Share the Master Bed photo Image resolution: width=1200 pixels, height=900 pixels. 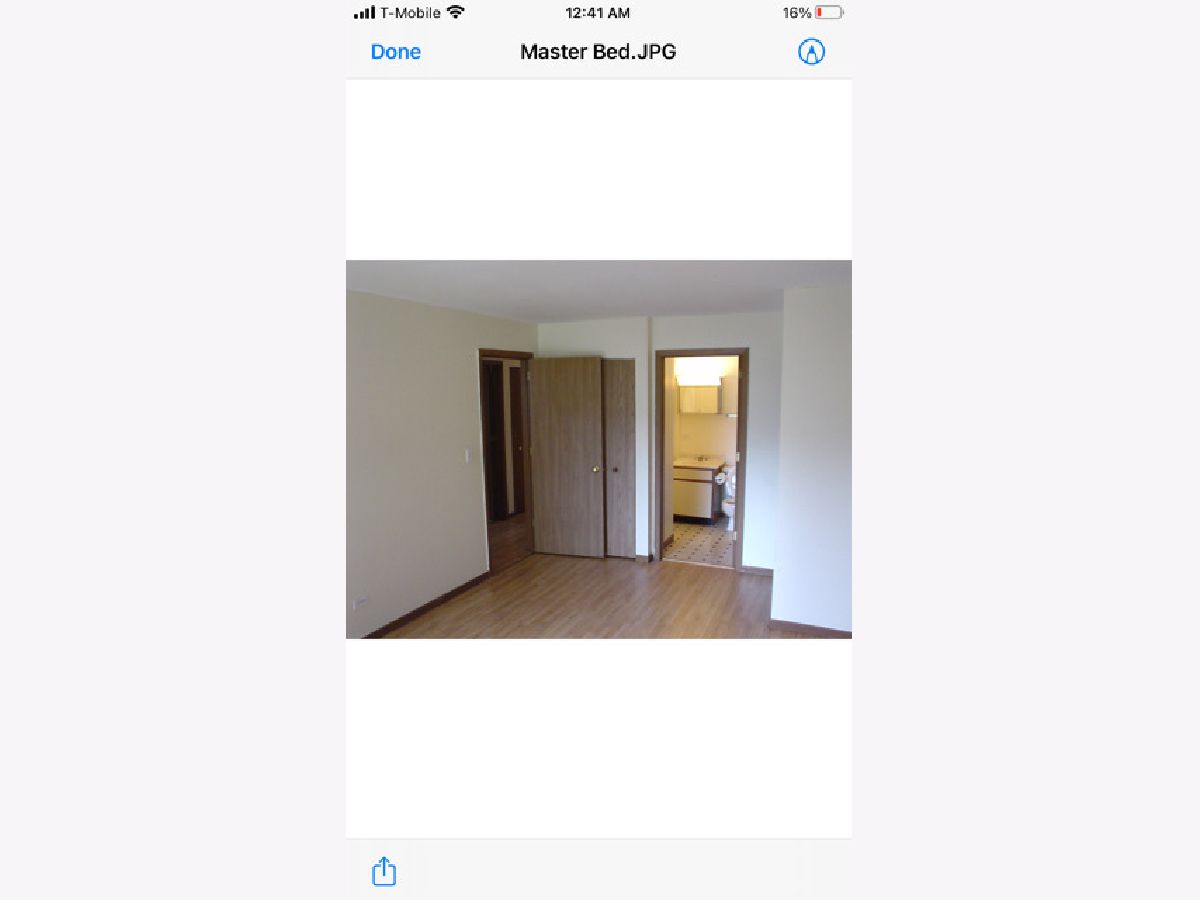[384, 872]
